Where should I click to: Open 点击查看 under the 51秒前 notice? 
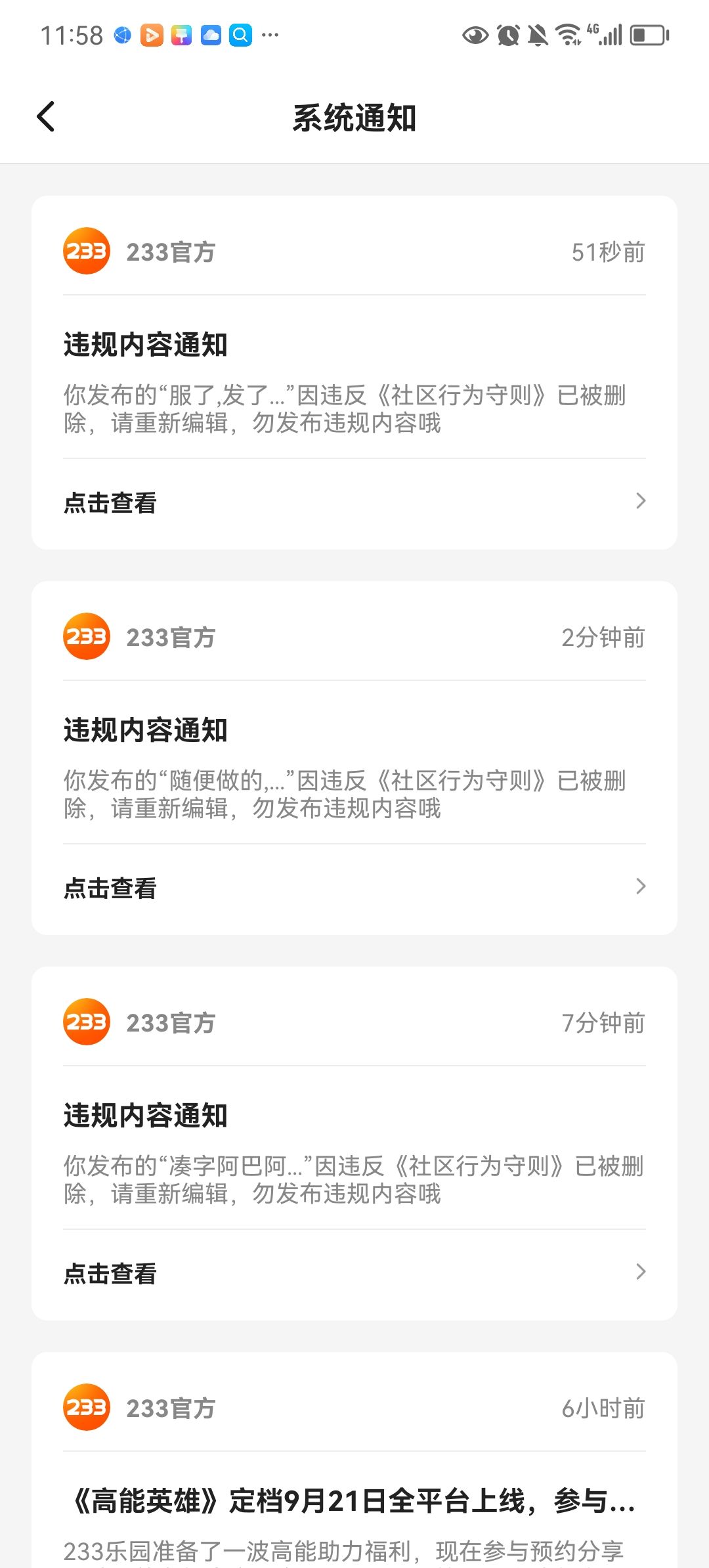354,502
